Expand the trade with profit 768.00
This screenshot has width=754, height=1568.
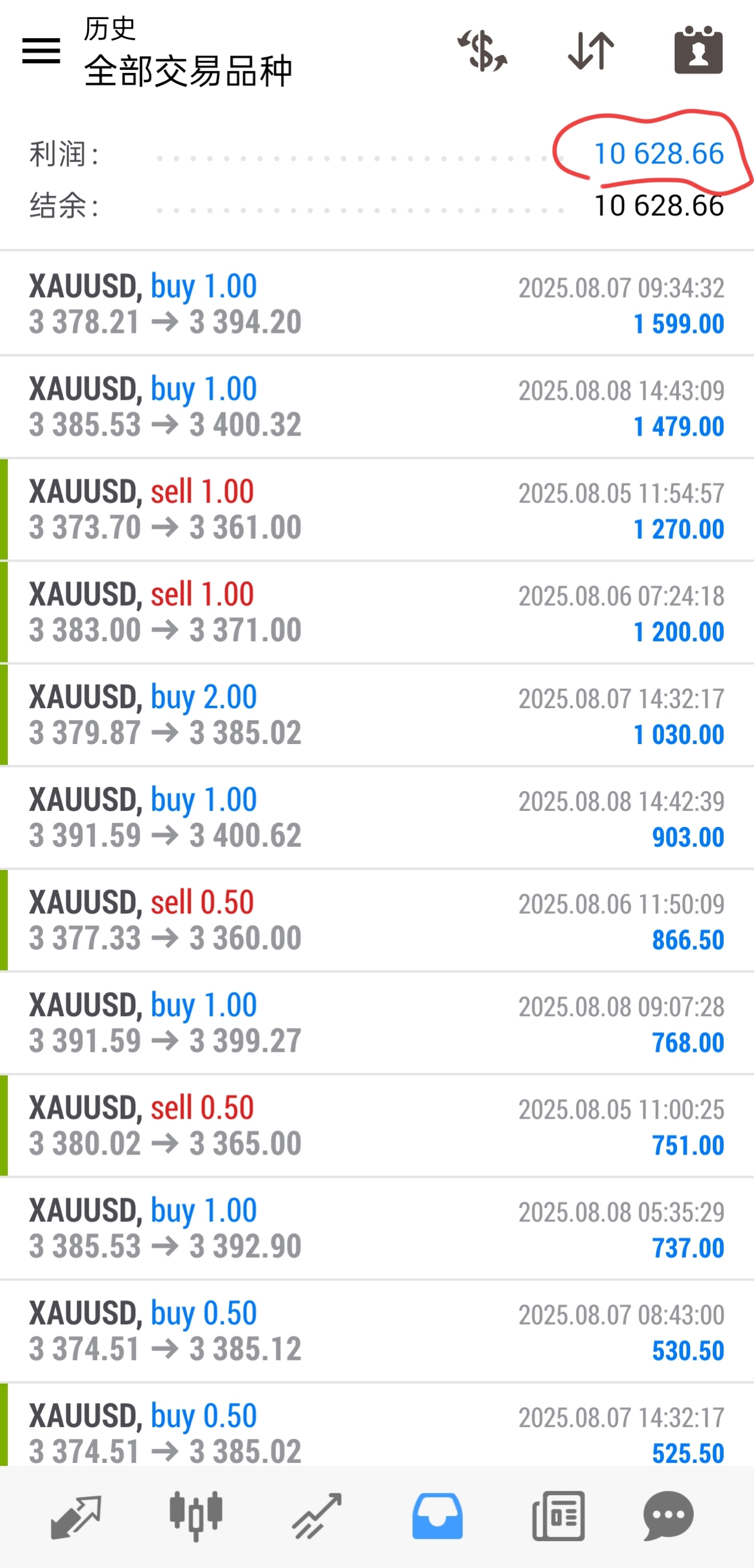click(376, 1023)
